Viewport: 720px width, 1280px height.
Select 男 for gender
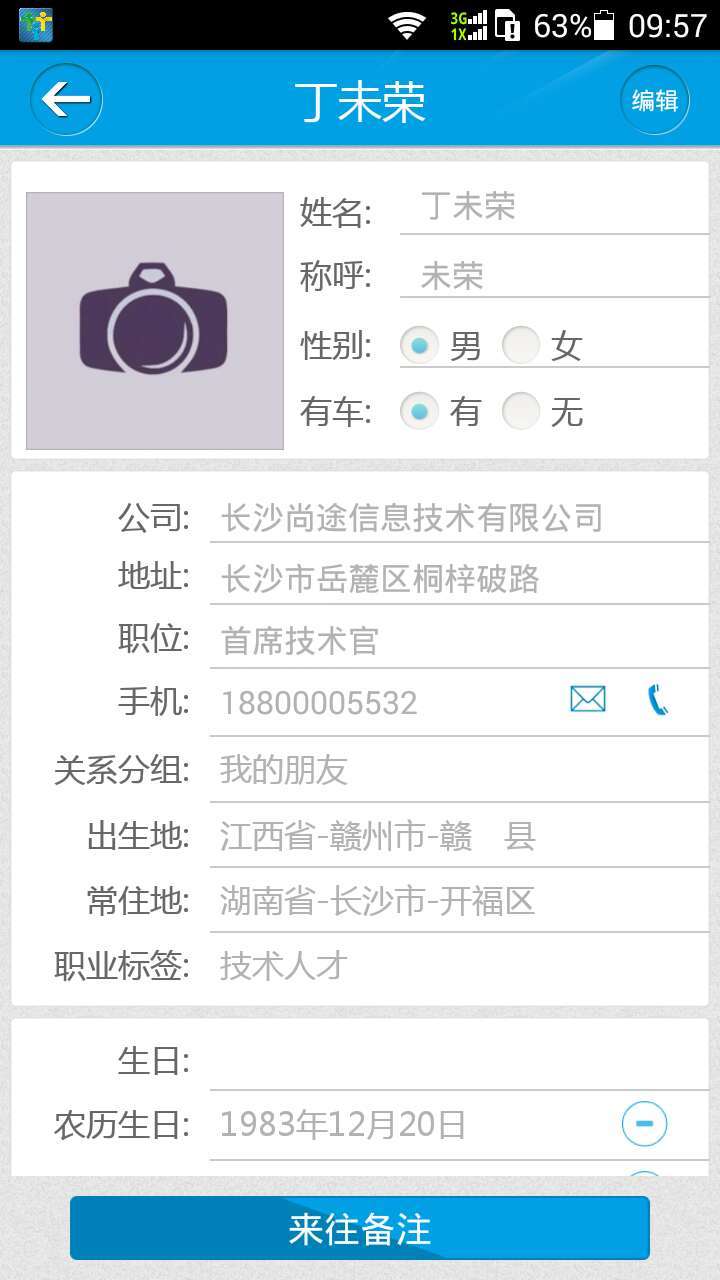click(420, 346)
